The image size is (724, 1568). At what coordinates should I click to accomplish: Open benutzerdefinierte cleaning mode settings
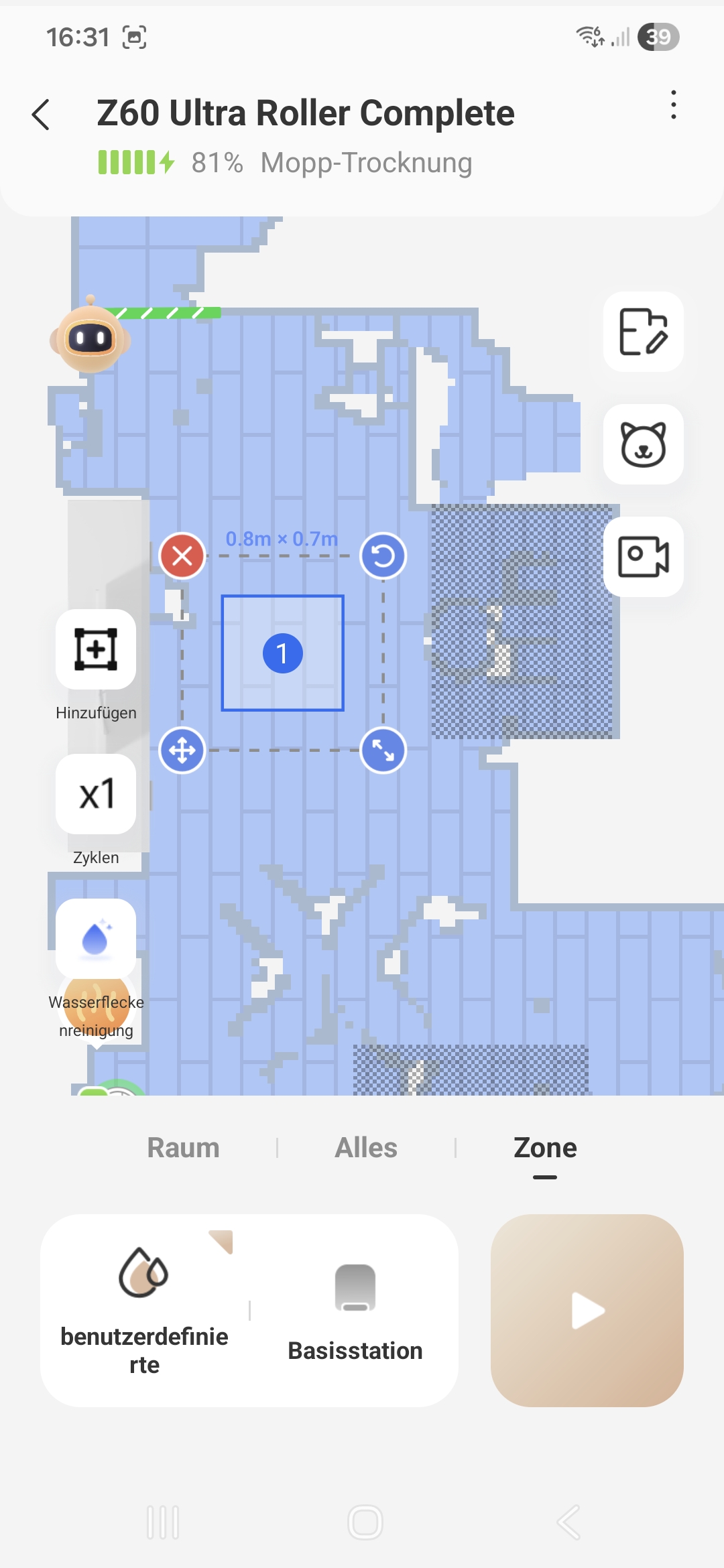click(x=144, y=1310)
